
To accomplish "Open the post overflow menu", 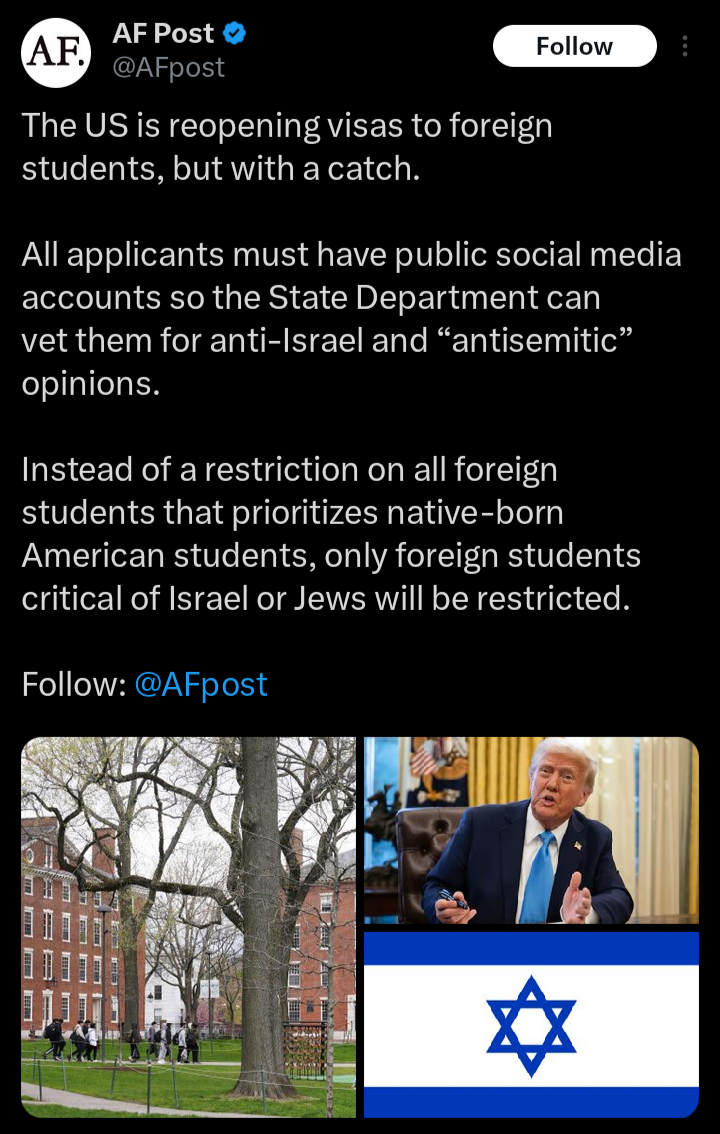I will [685, 46].
